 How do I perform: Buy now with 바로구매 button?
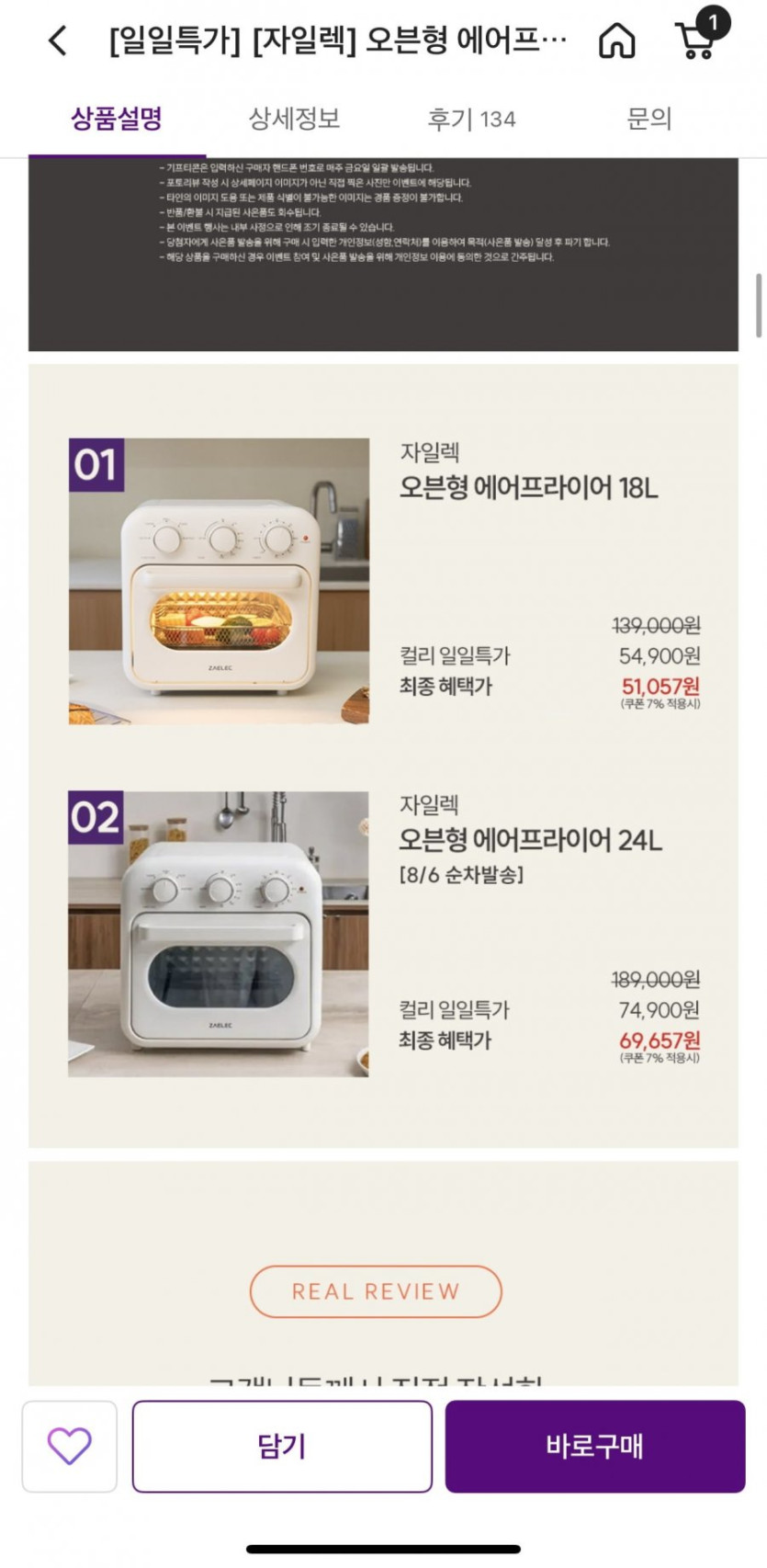pos(594,1446)
